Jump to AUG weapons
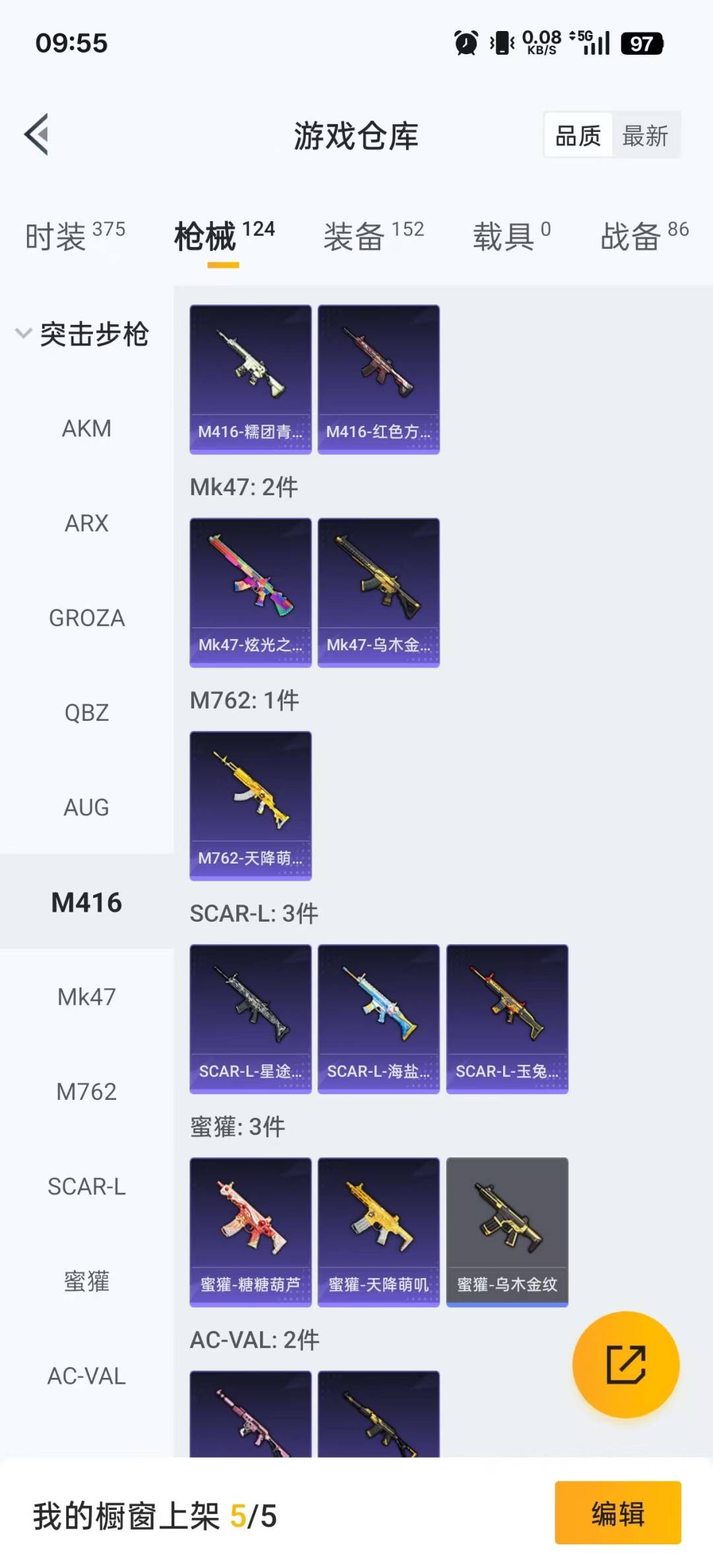 pyautogui.click(x=86, y=807)
